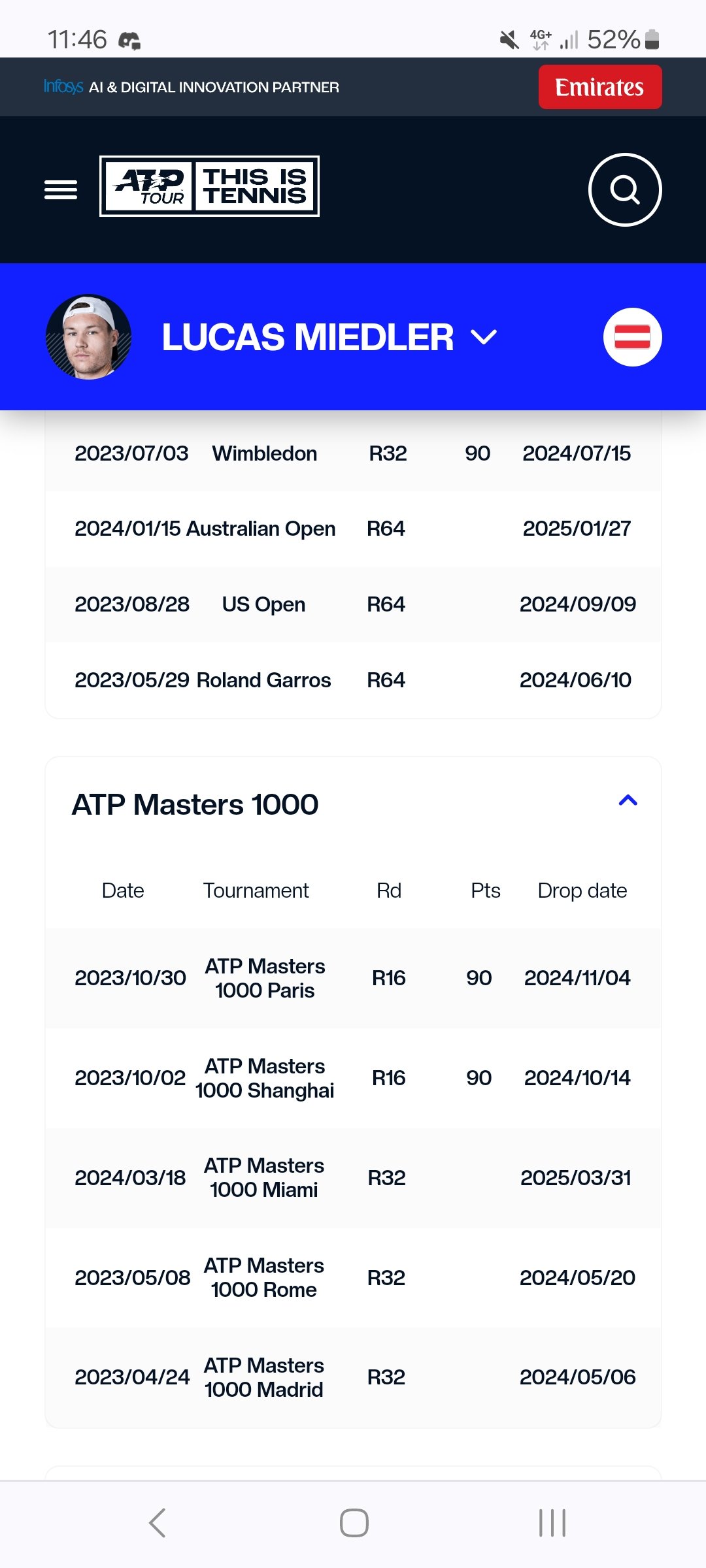The height and width of the screenshot is (1568, 706).
Task: Expand the Lucas Miedler player dropdown
Action: pyautogui.click(x=484, y=337)
